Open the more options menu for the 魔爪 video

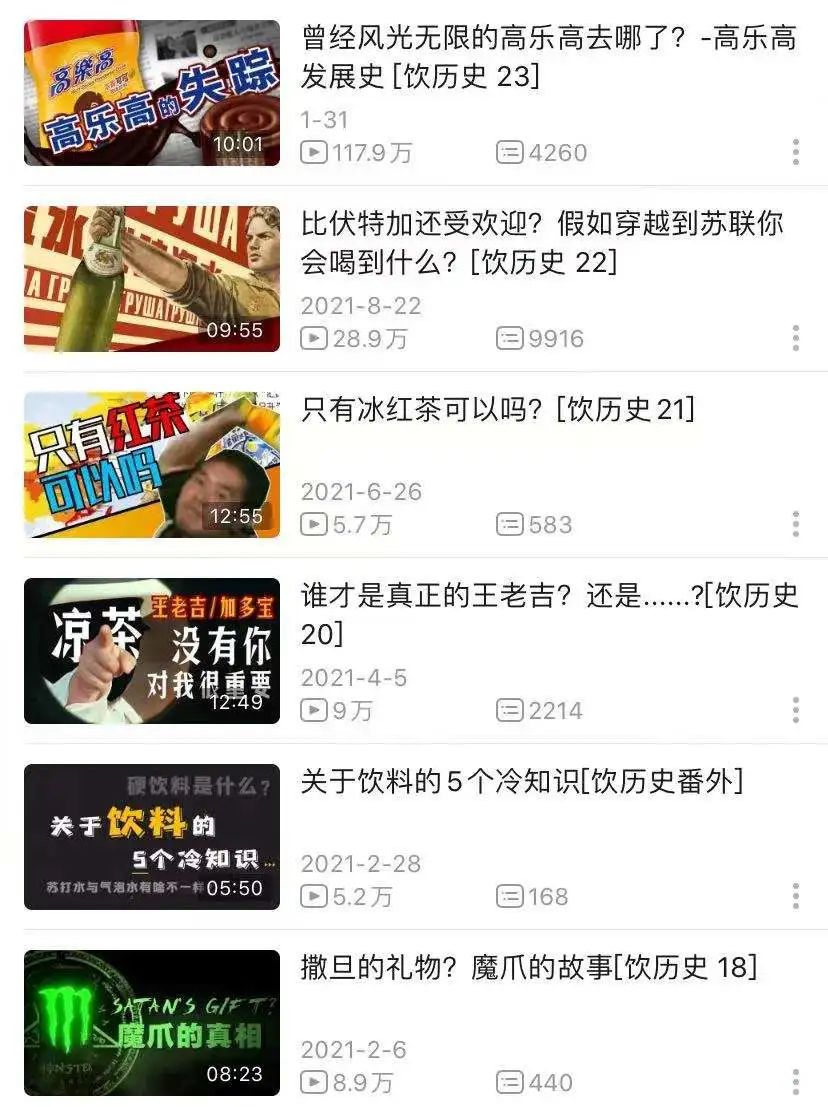click(797, 1081)
